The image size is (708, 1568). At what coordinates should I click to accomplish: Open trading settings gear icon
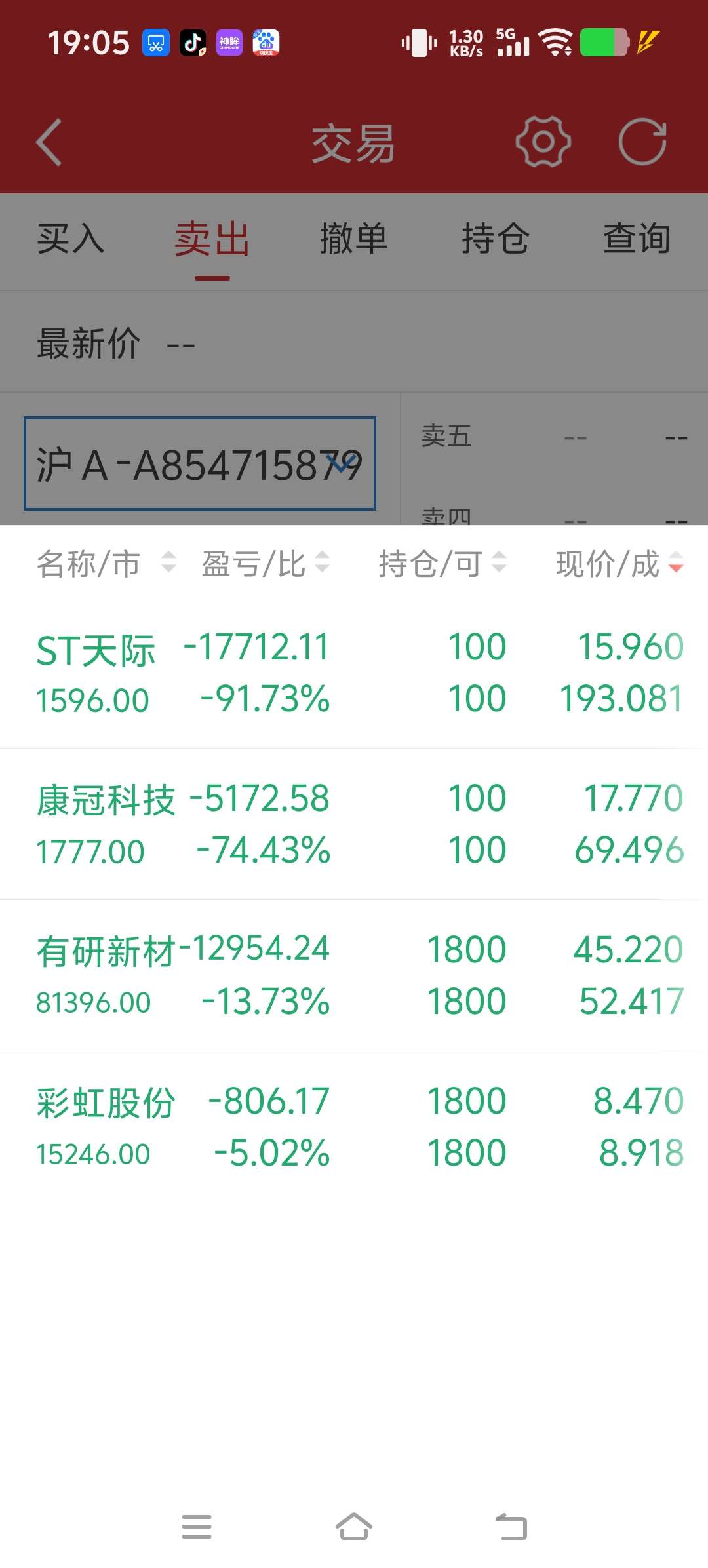tap(543, 142)
